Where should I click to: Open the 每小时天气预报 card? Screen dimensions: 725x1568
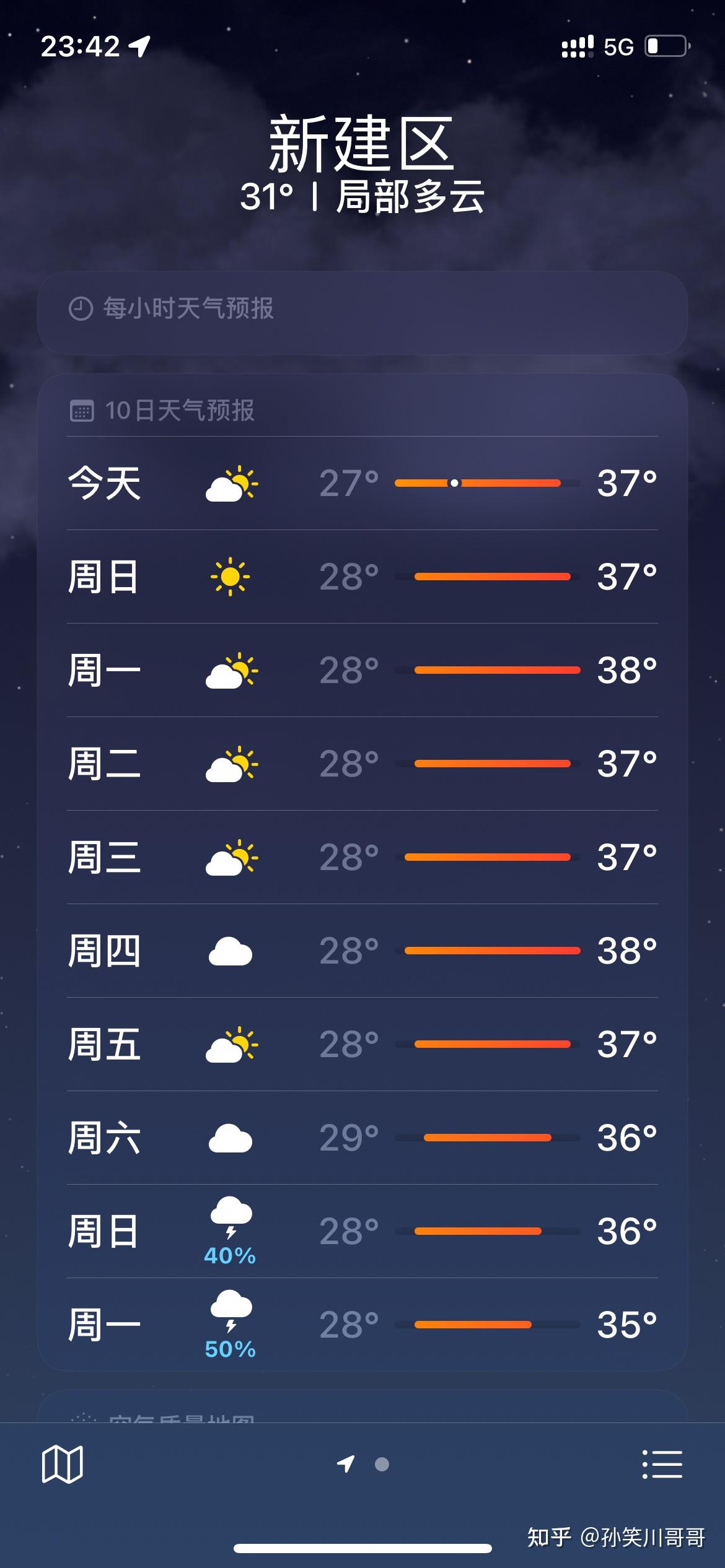(362, 312)
